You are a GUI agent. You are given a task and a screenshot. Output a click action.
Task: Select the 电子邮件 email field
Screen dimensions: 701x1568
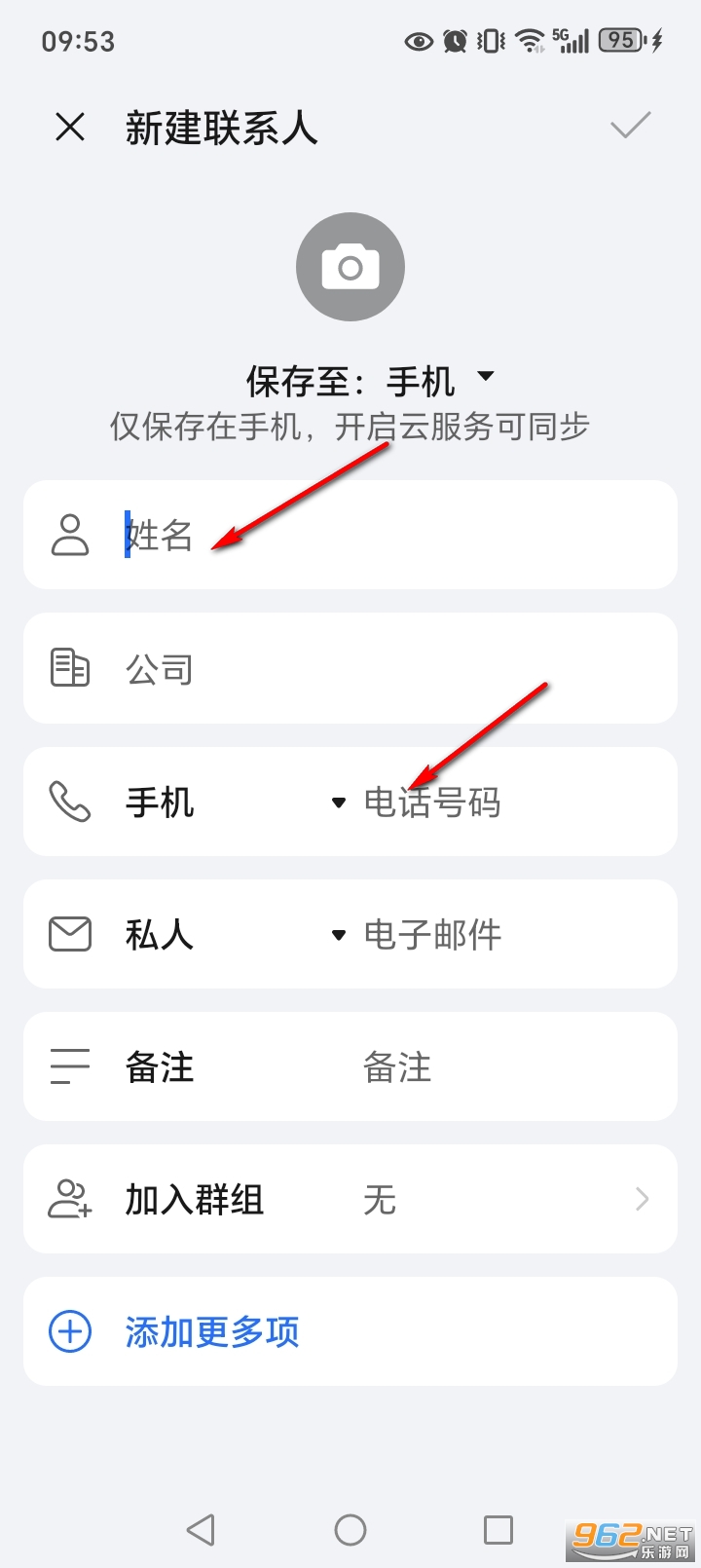[467, 934]
